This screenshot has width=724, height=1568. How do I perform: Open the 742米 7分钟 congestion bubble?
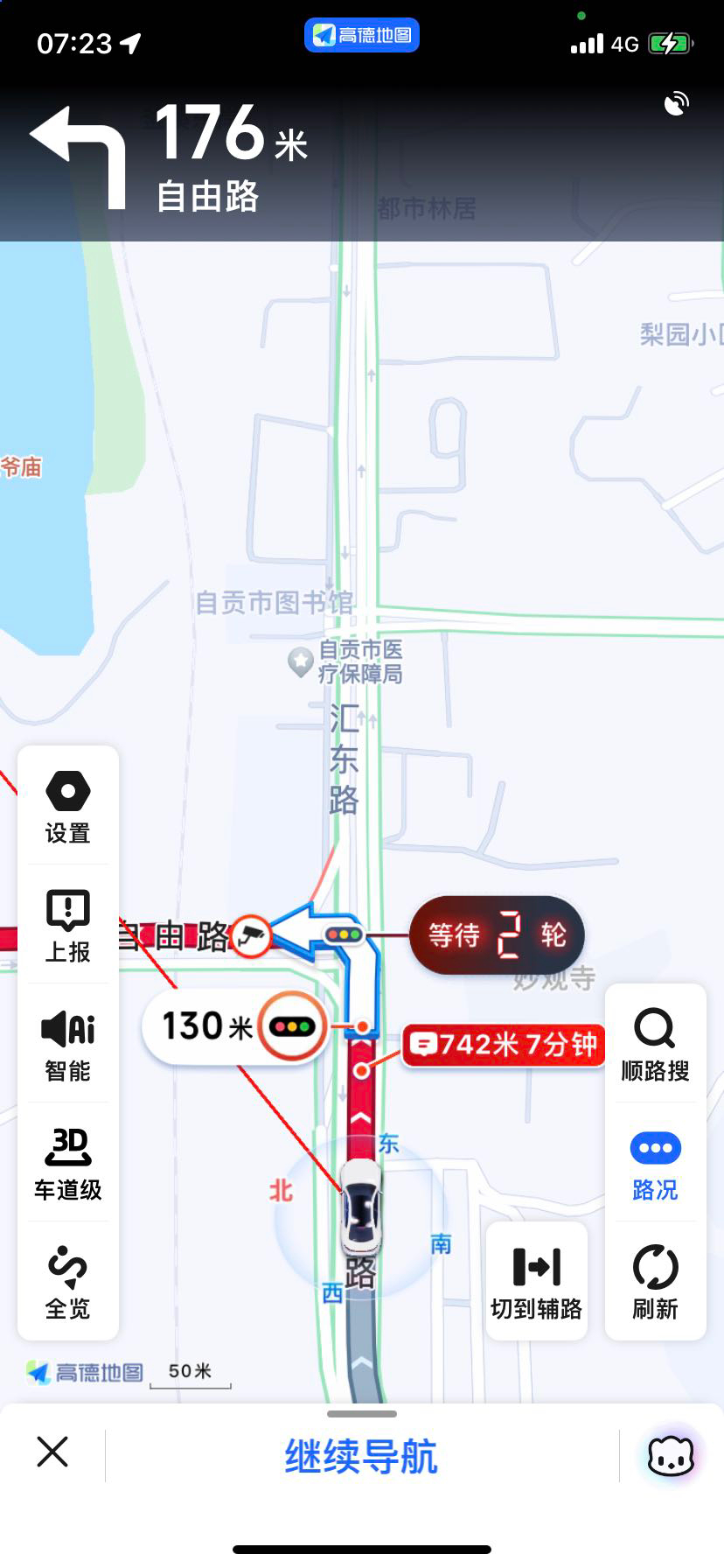pos(505,1044)
